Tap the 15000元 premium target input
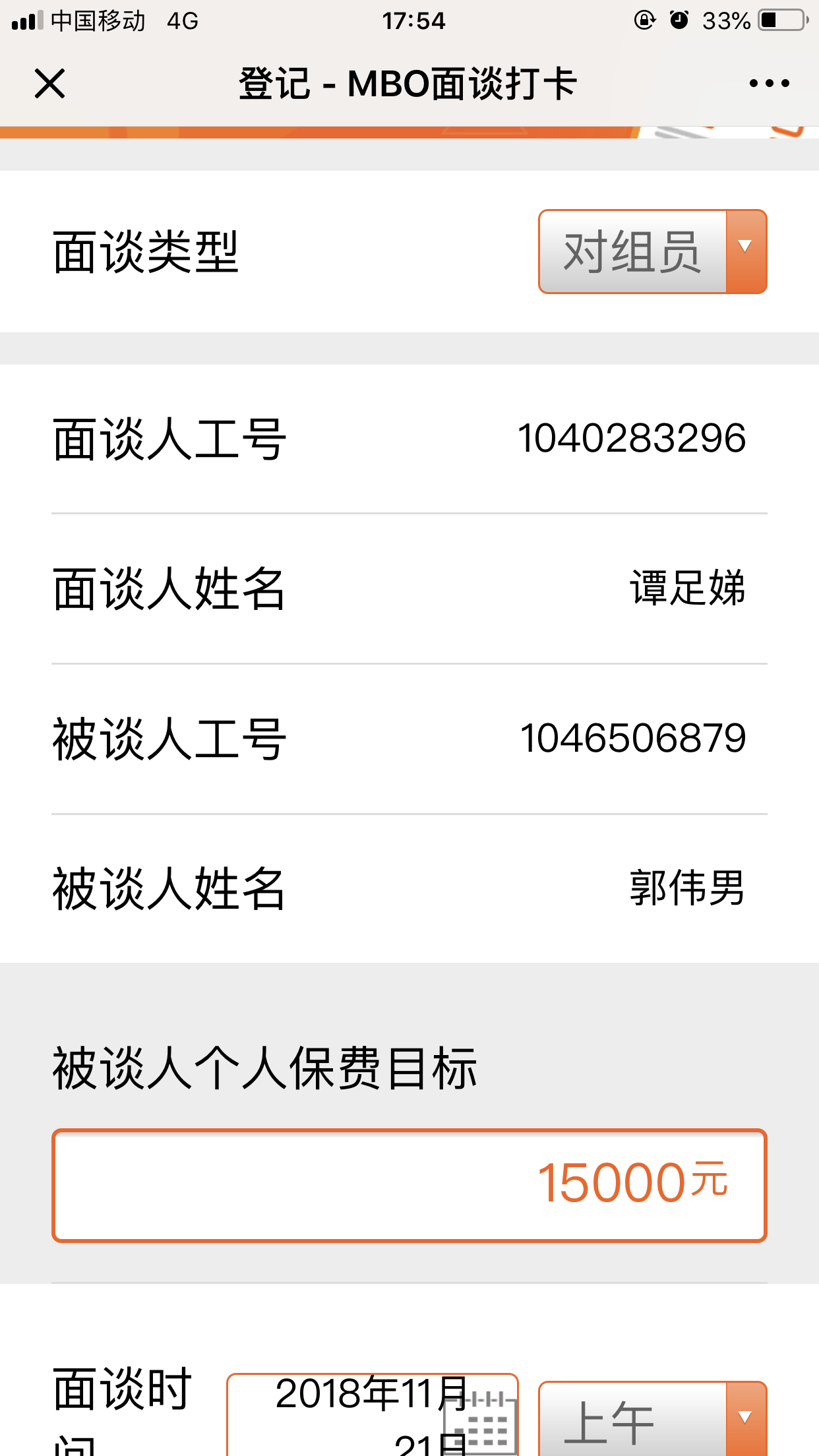Screen dimensions: 819x1456 (409, 1185)
